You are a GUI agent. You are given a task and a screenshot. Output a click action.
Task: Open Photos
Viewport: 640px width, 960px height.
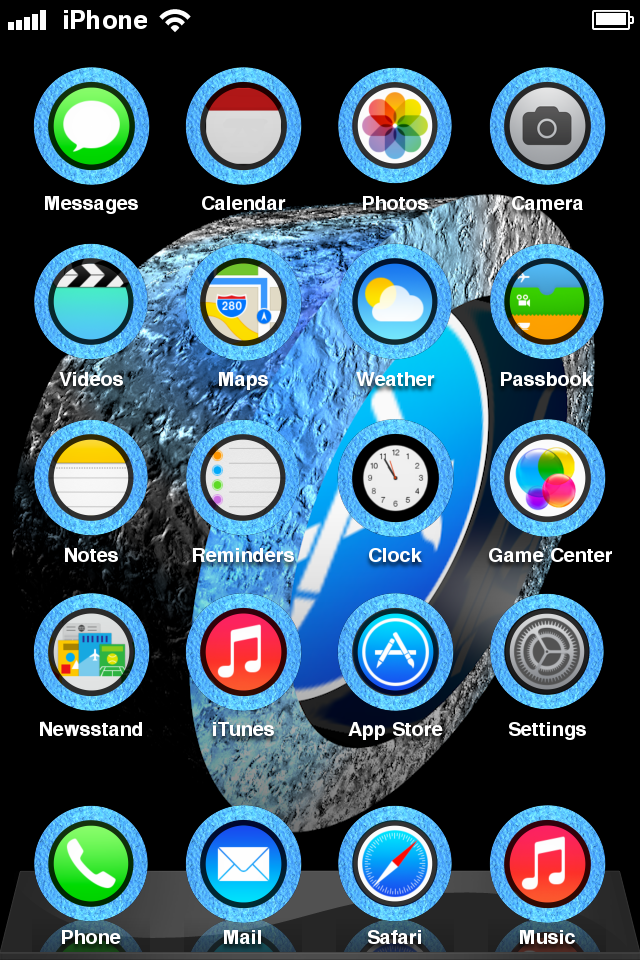pos(395,126)
